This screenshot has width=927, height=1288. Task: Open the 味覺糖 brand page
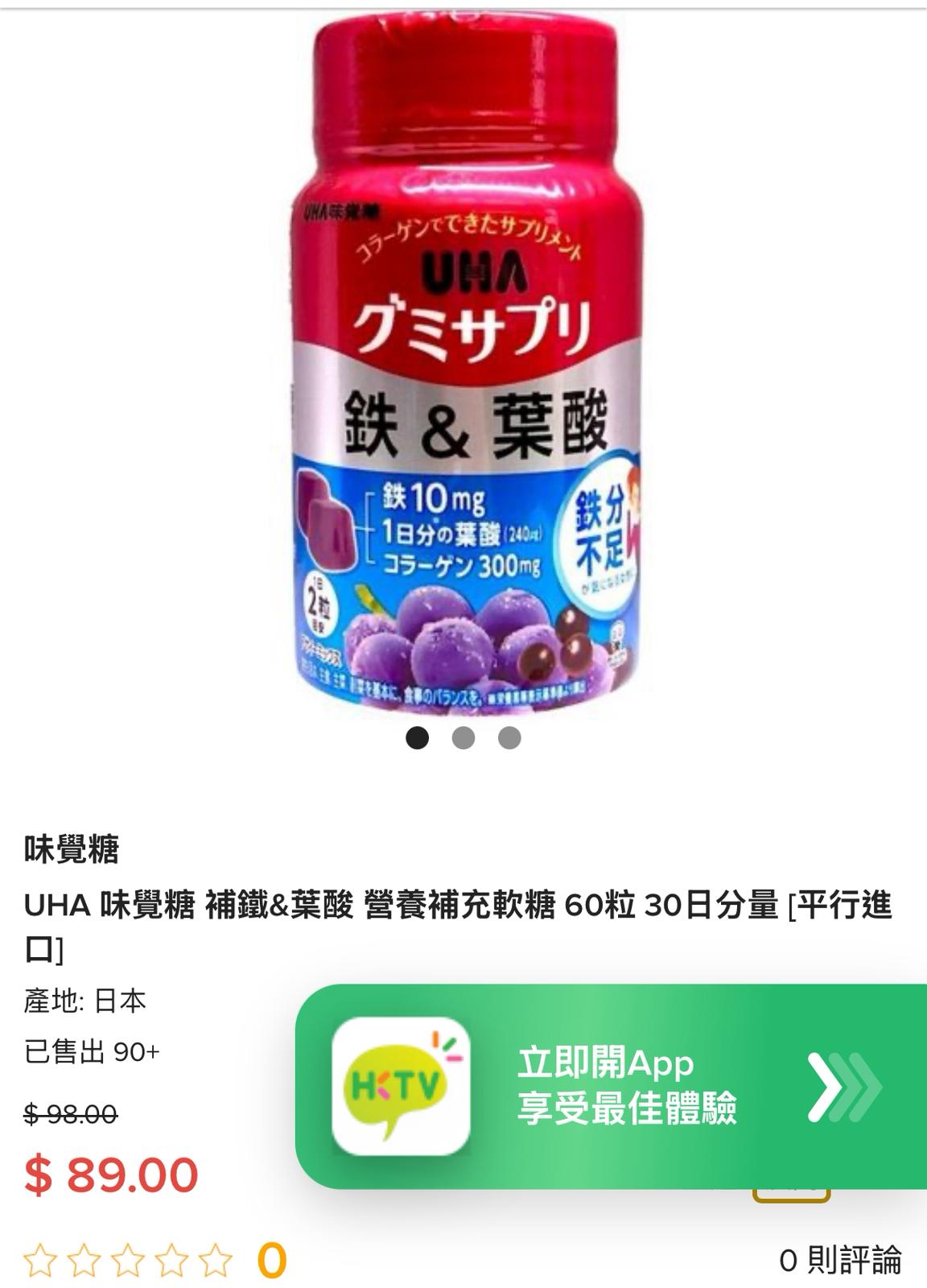72,849
